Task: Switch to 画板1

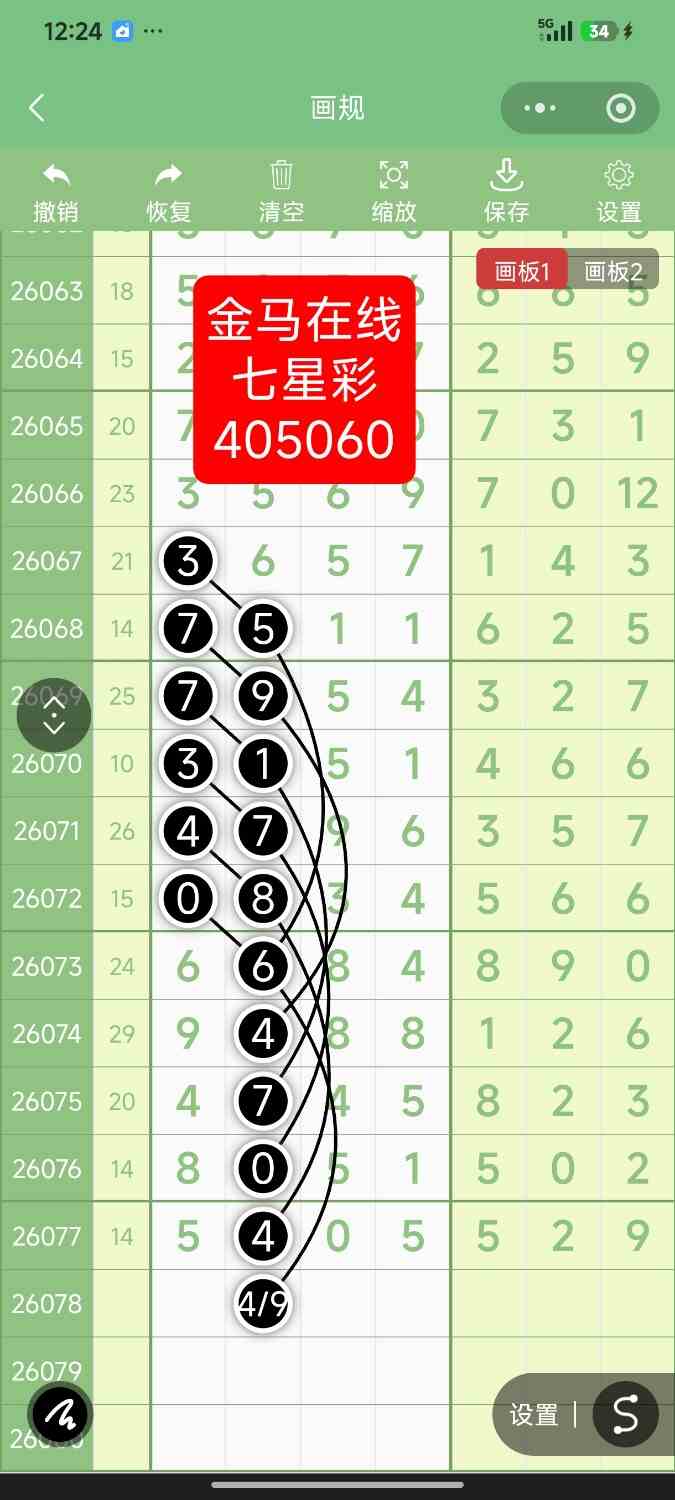Action: click(x=522, y=270)
